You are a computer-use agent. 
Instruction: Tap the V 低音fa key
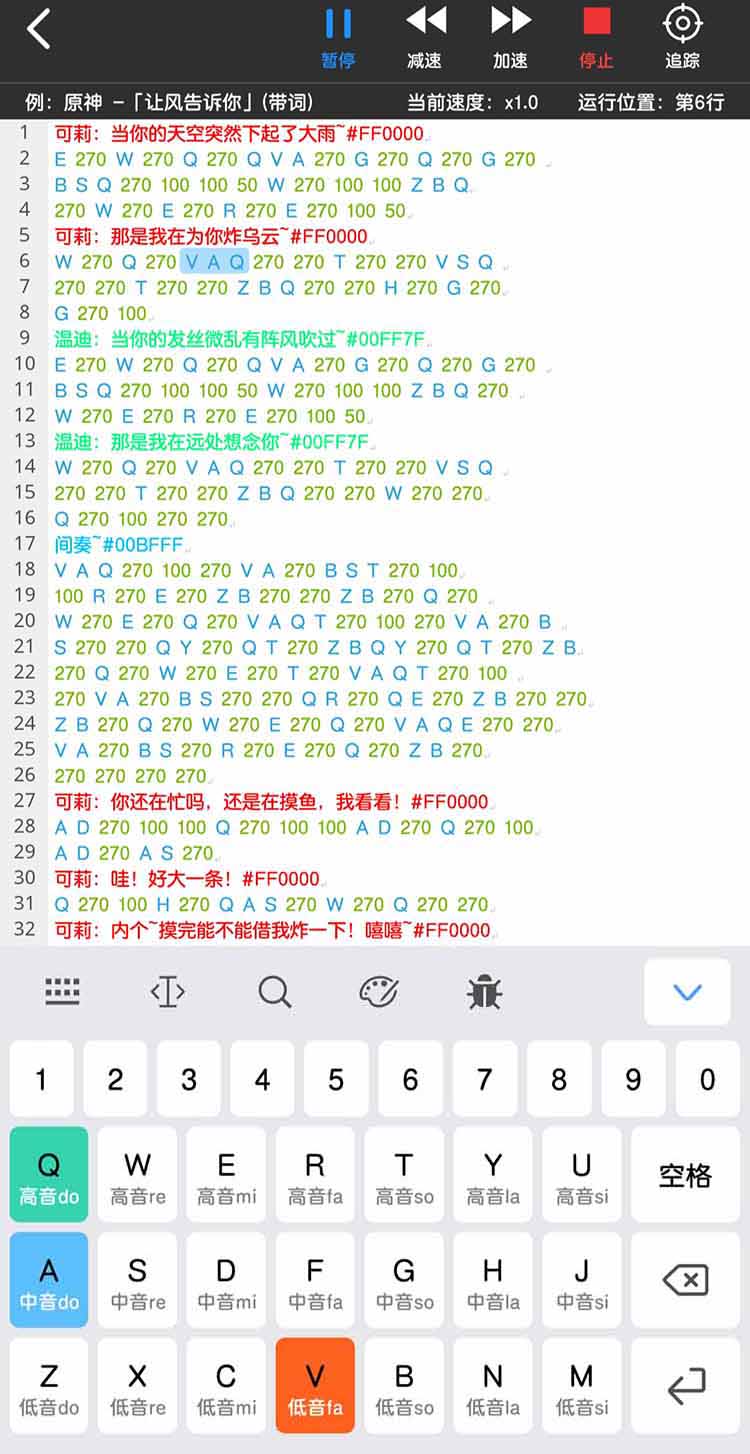click(315, 1386)
